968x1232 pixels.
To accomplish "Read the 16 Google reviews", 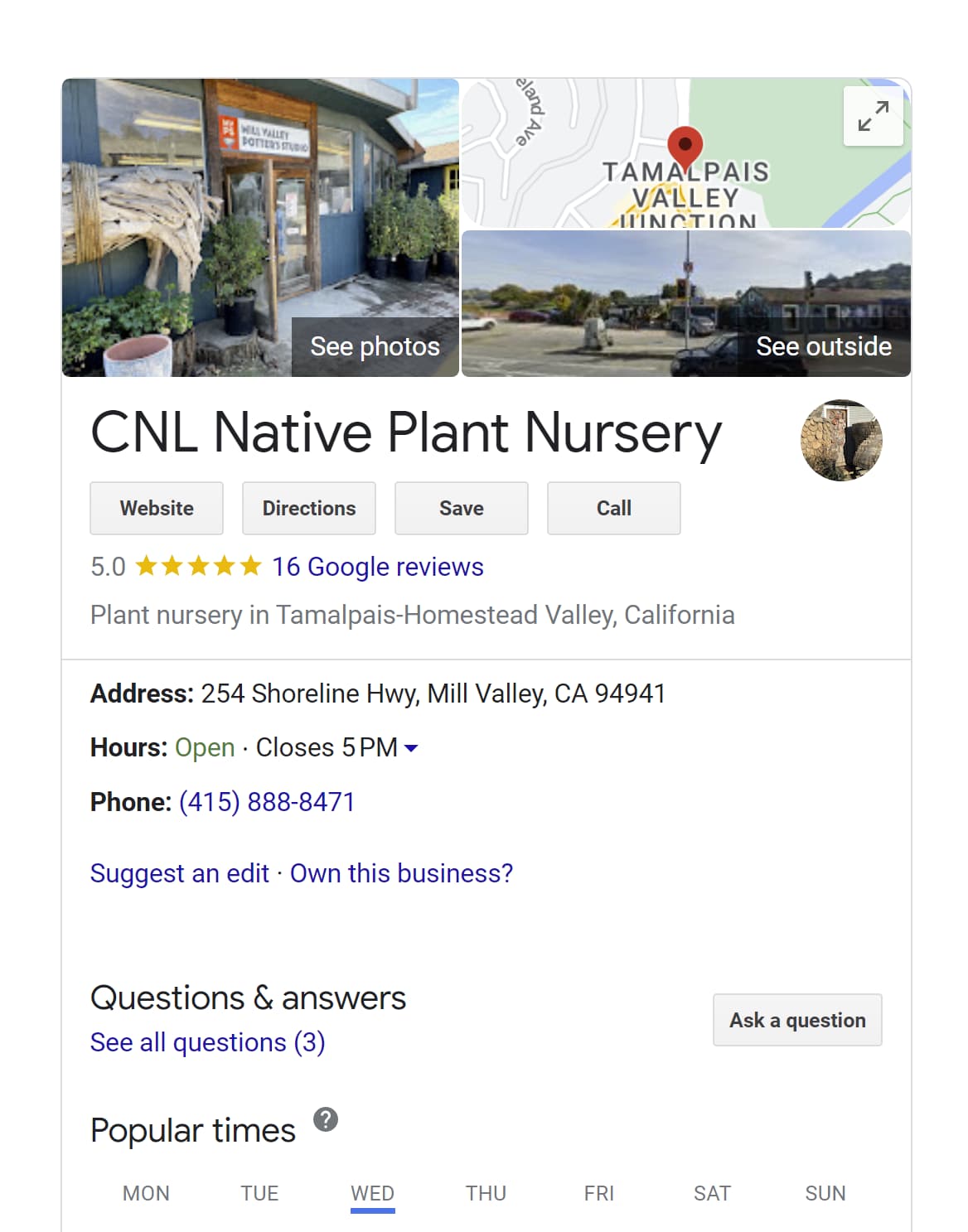I will [378, 567].
